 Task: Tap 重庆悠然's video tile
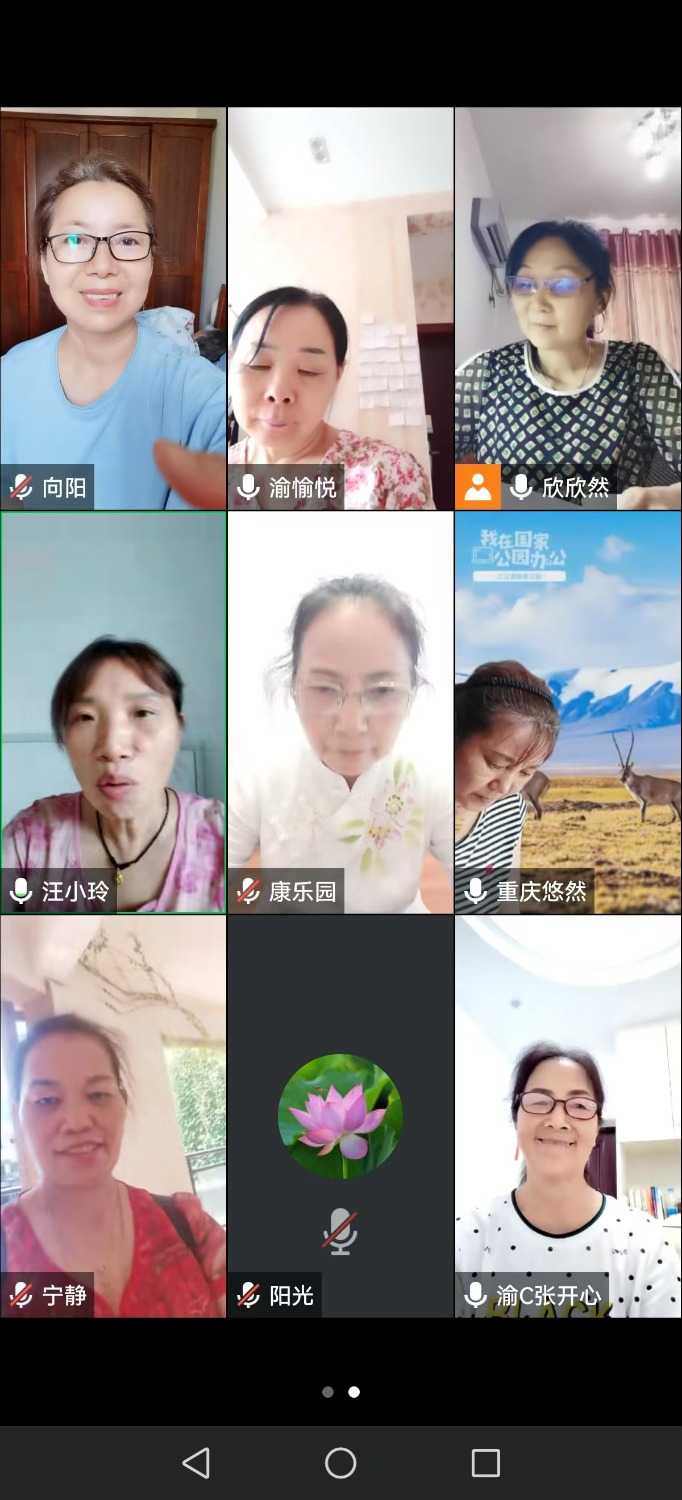click(568, 712)
